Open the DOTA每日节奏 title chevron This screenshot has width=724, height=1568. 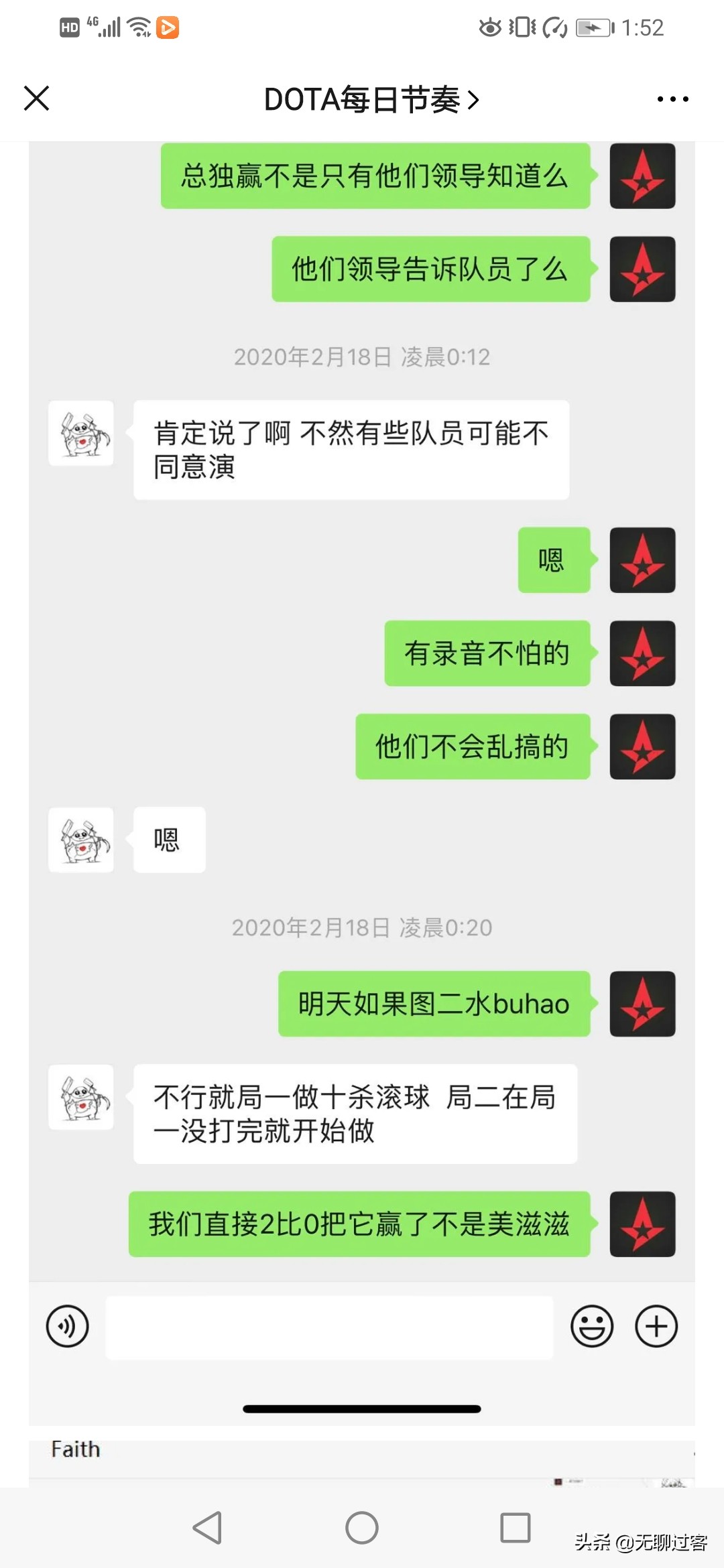coord(473,100)
